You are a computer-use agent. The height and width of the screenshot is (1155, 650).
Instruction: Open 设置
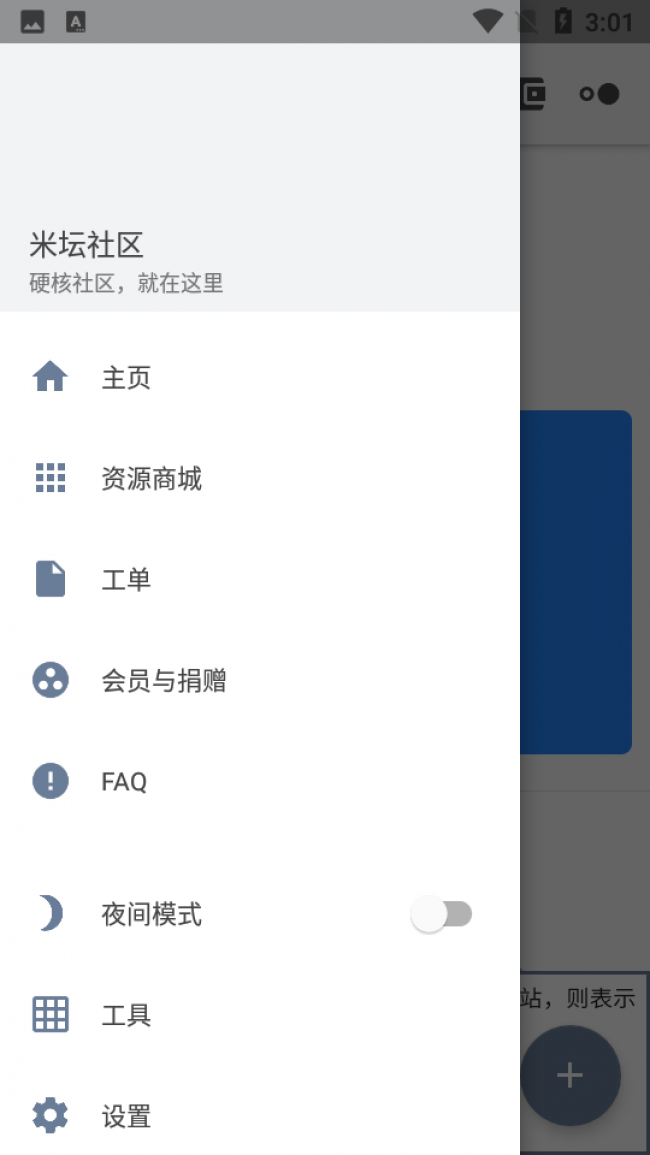click(x=126, y=1116)
